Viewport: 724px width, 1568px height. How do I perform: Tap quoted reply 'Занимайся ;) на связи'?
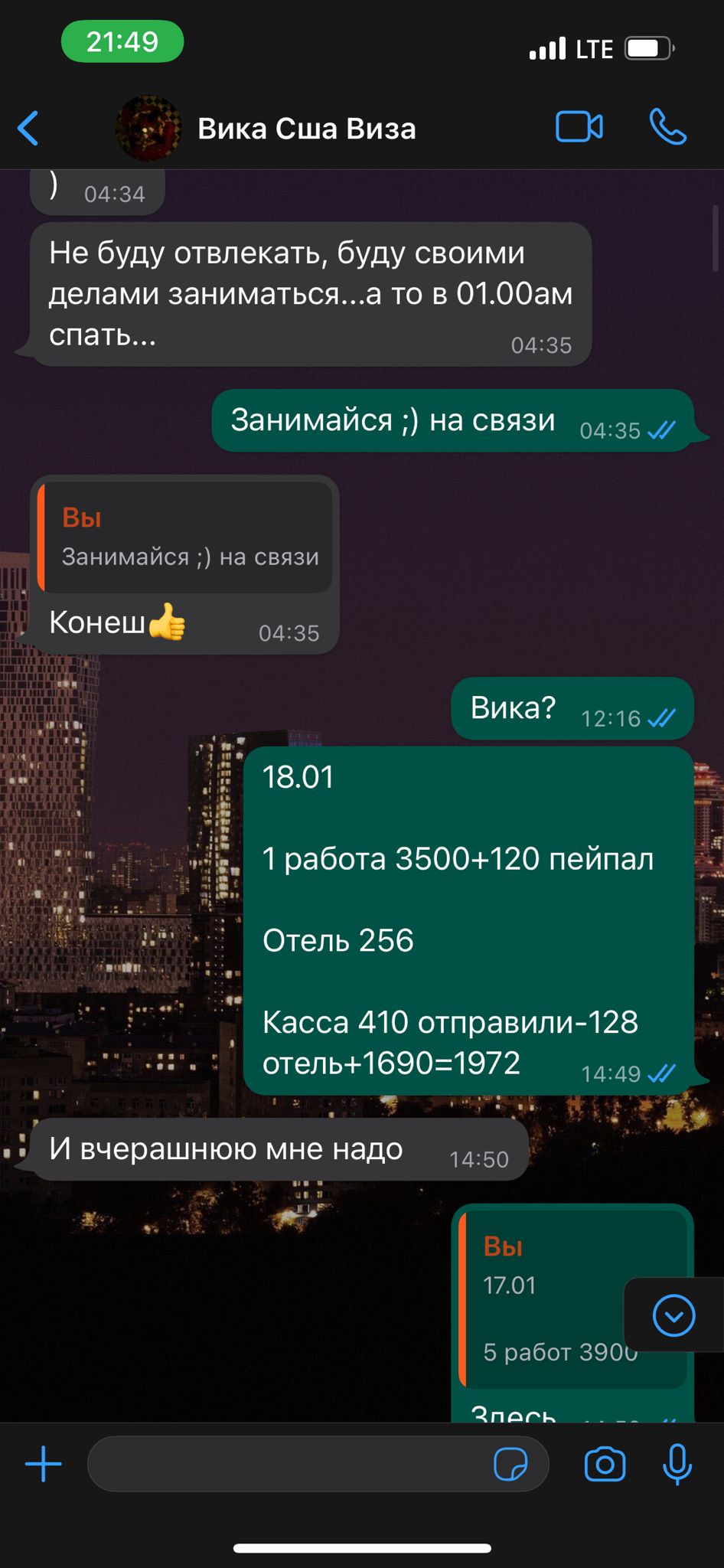click(185, 537)
